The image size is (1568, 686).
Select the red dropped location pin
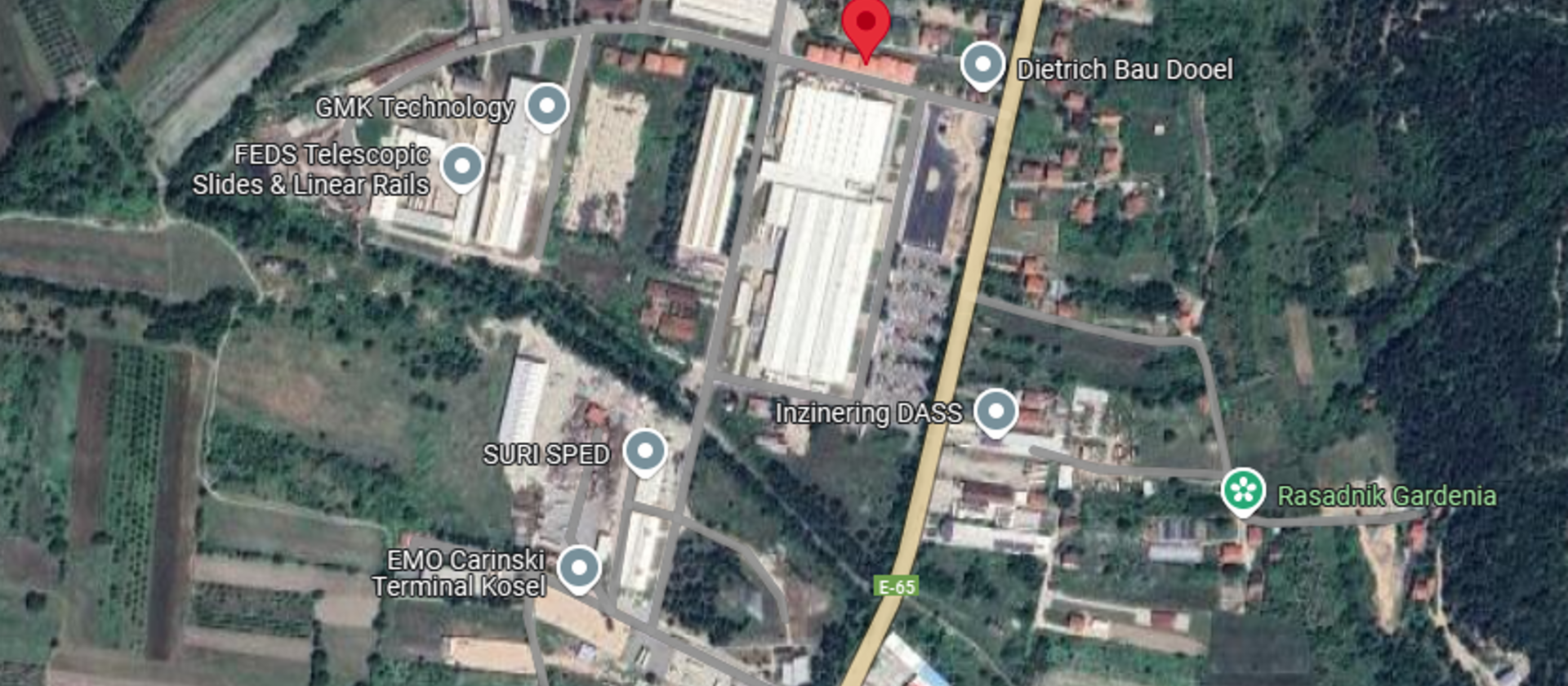tap(866, 24)
